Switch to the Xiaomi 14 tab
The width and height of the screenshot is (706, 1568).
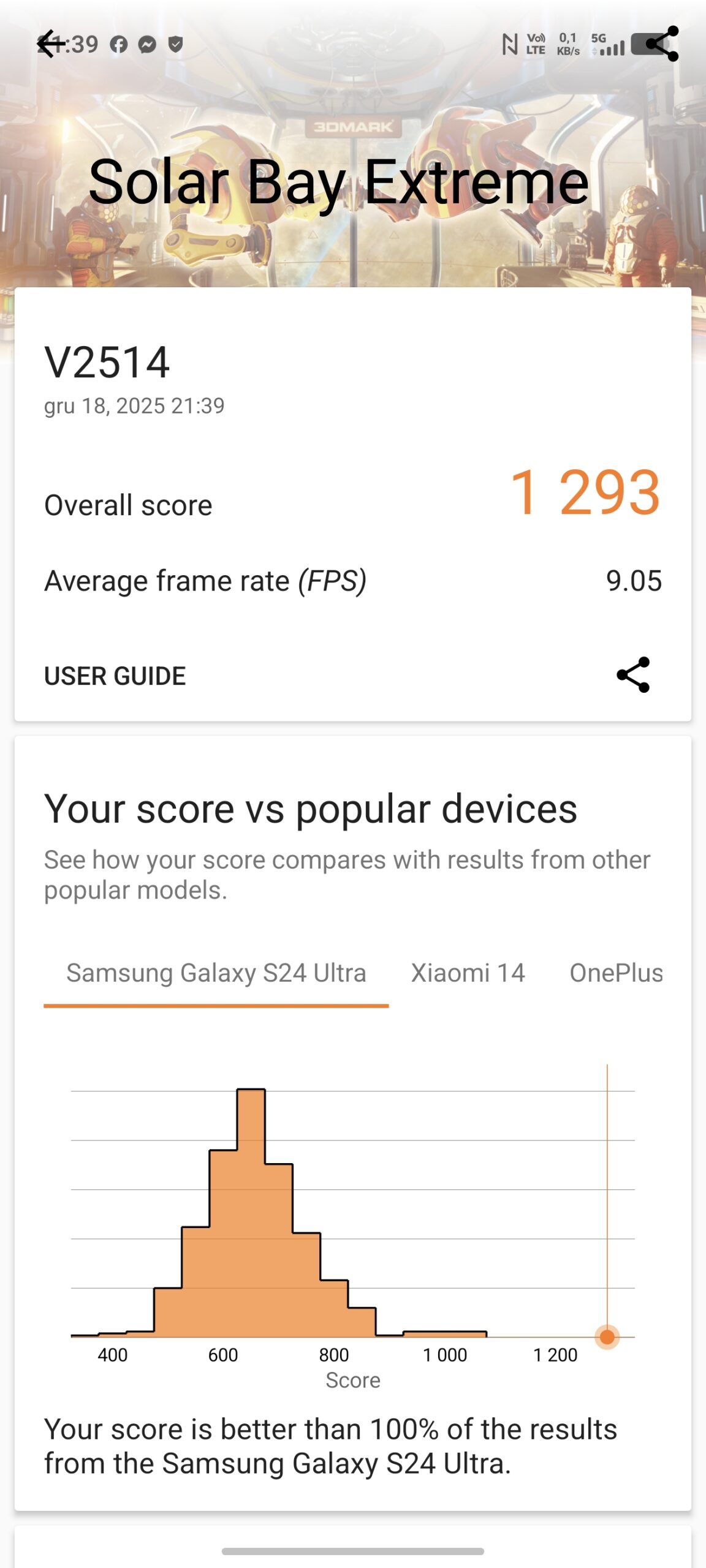point(468,973)
